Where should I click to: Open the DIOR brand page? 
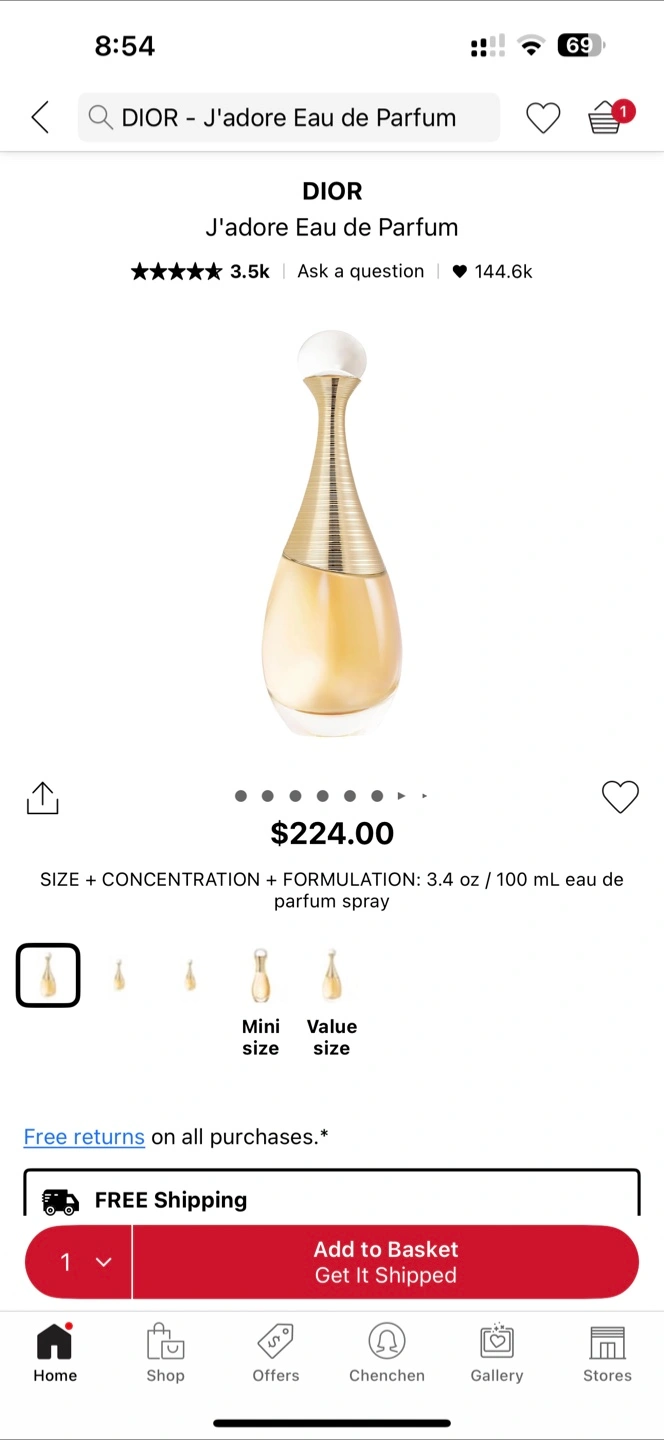point(332,191)
